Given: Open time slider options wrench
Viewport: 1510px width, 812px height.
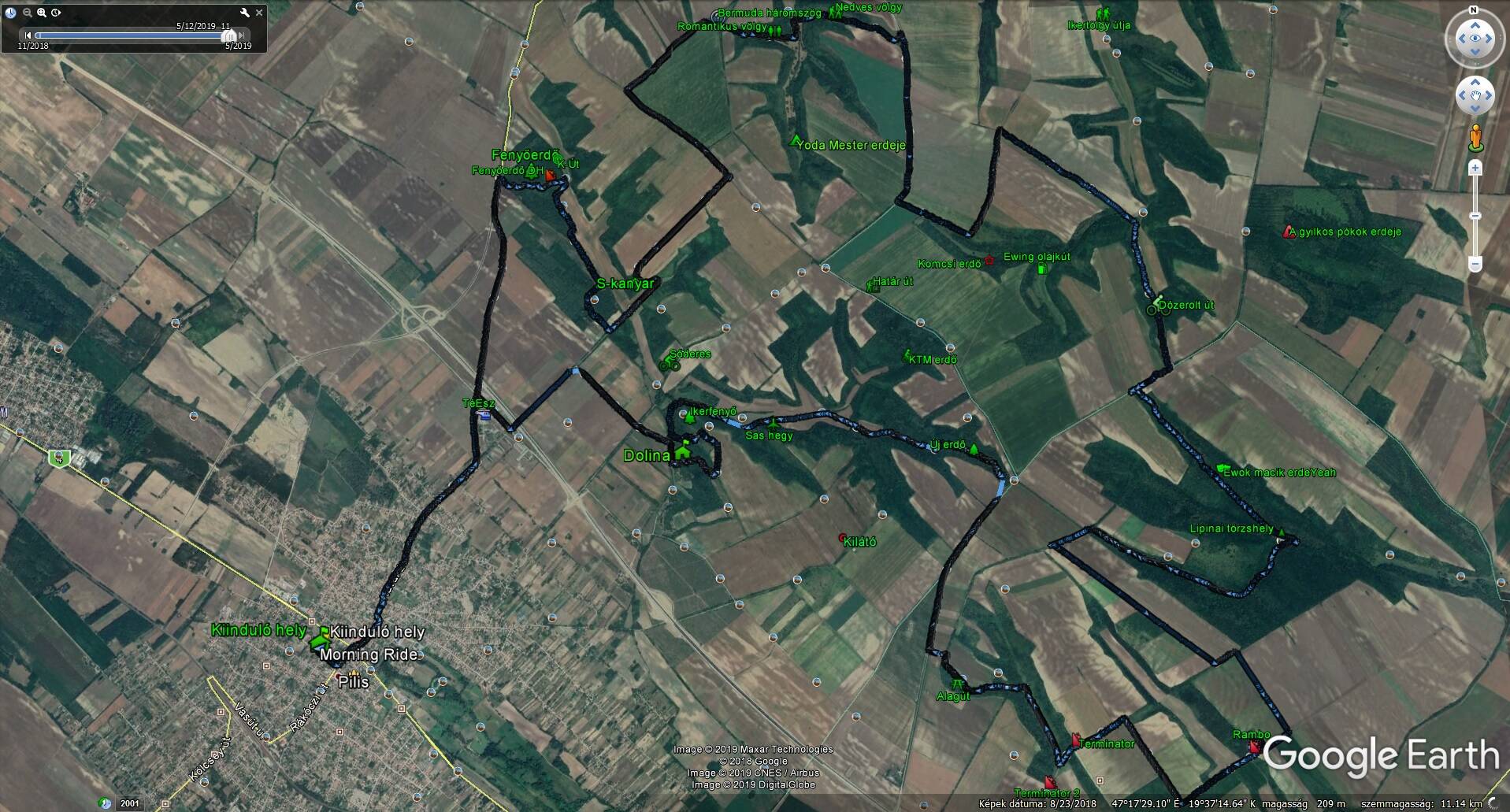Looking at the screenshot, I should point(245,13).
